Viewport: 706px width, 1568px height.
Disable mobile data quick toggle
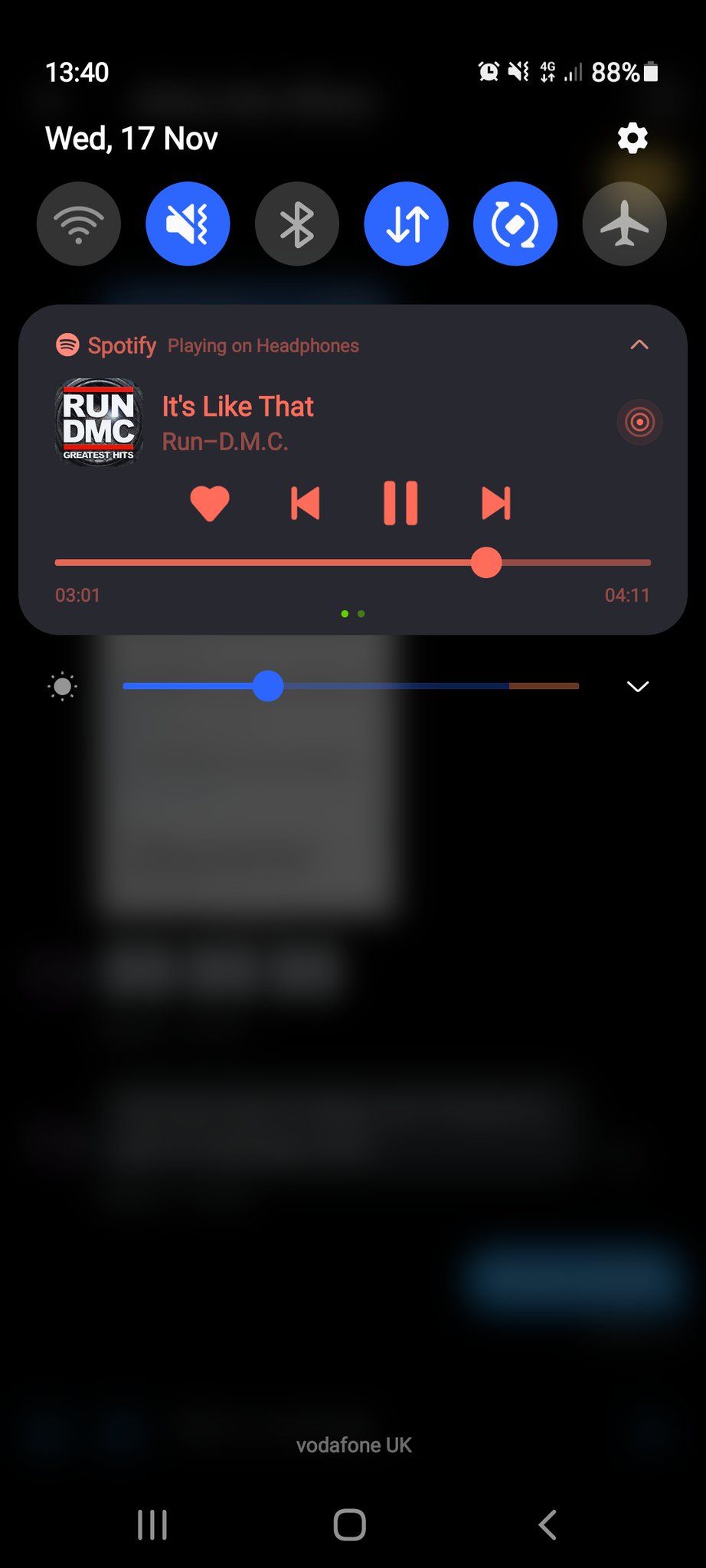[x=406, y=224]
